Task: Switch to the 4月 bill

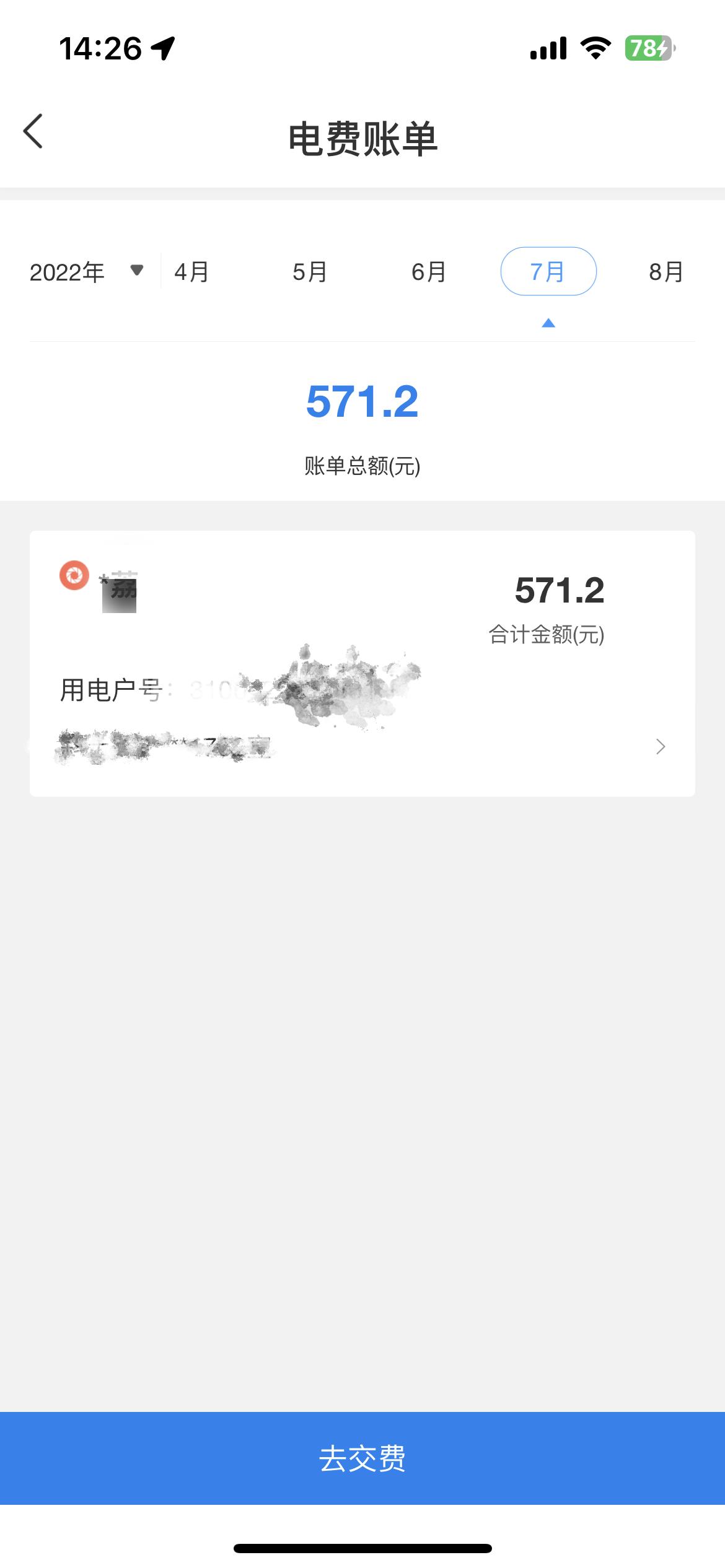Action: (x=191, y=272)
